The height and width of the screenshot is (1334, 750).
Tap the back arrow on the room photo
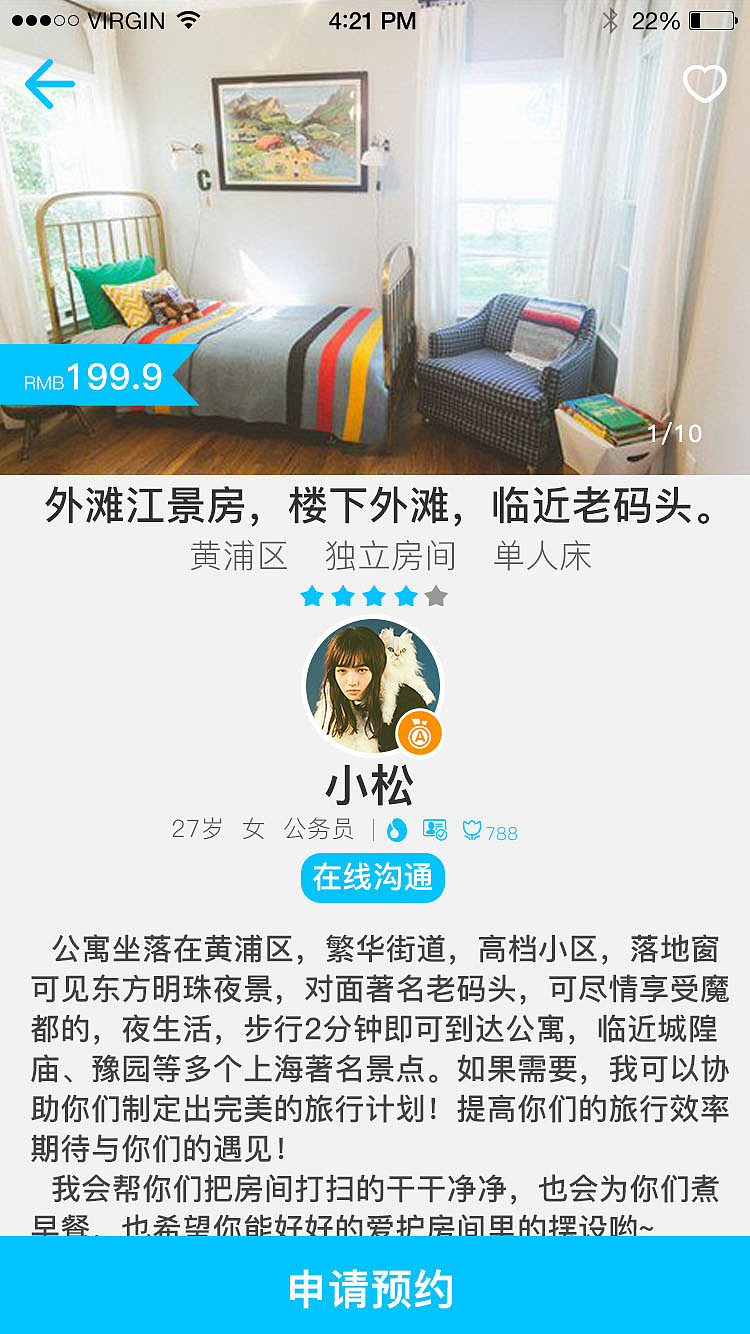click(52, 84)
